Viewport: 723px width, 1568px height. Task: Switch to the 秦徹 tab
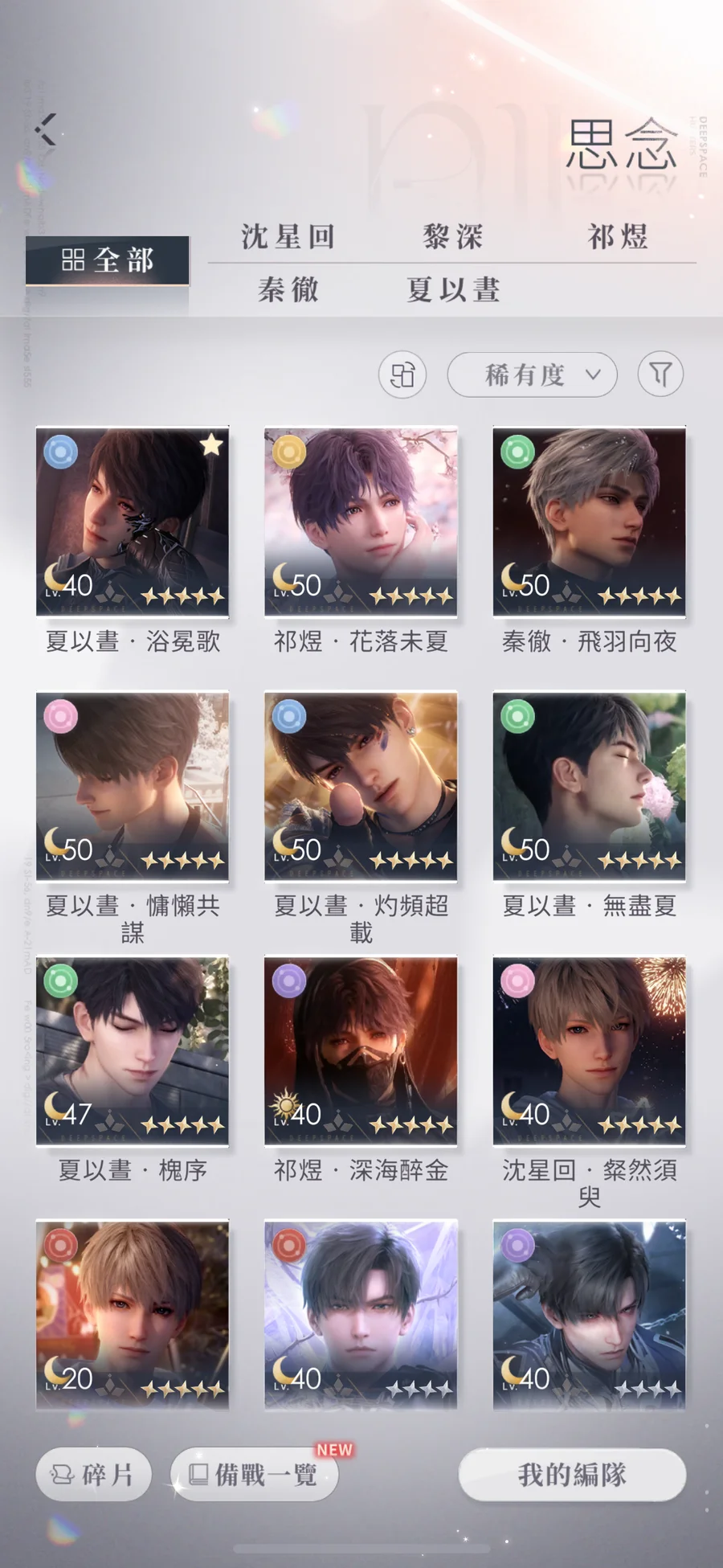coord(288,289)
